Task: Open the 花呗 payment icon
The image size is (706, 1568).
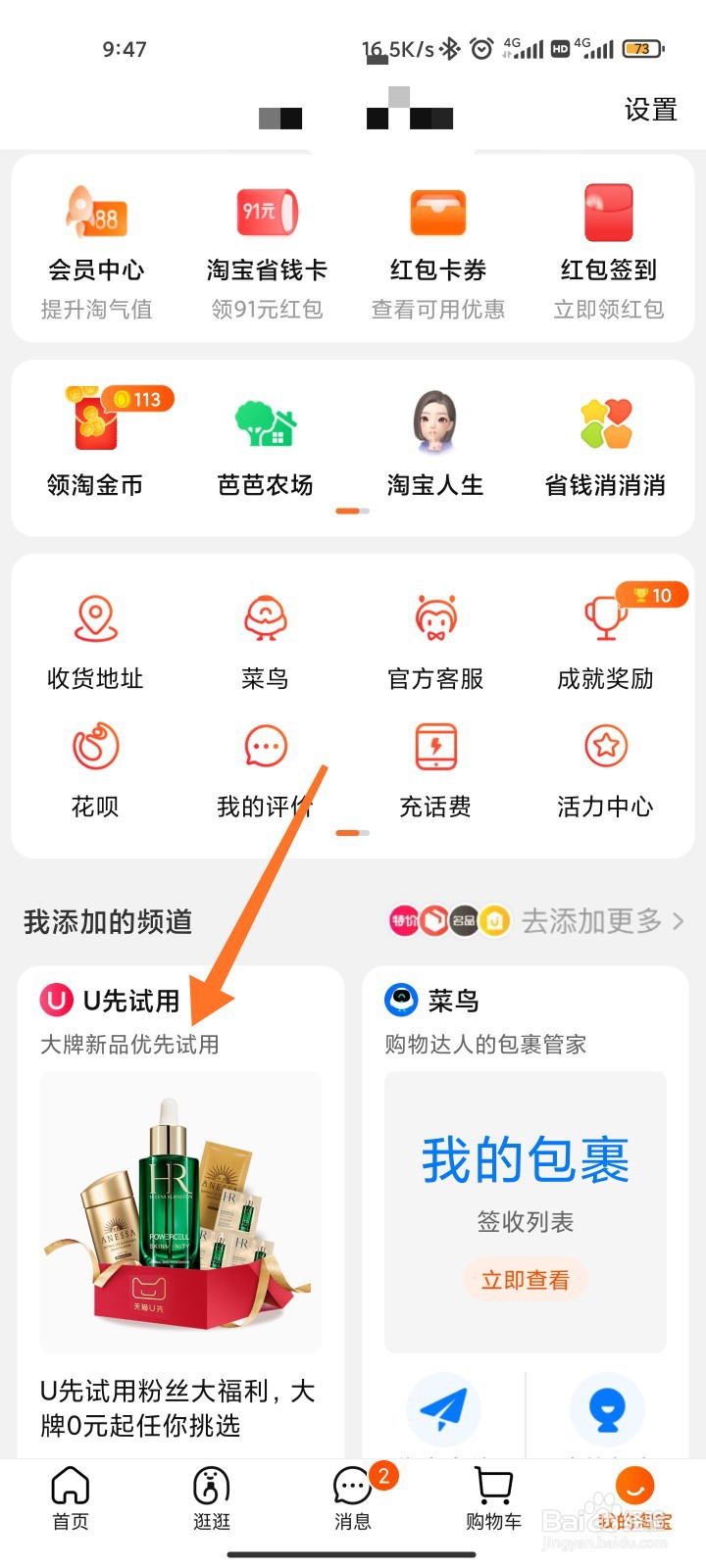Action: pos(93,747)
